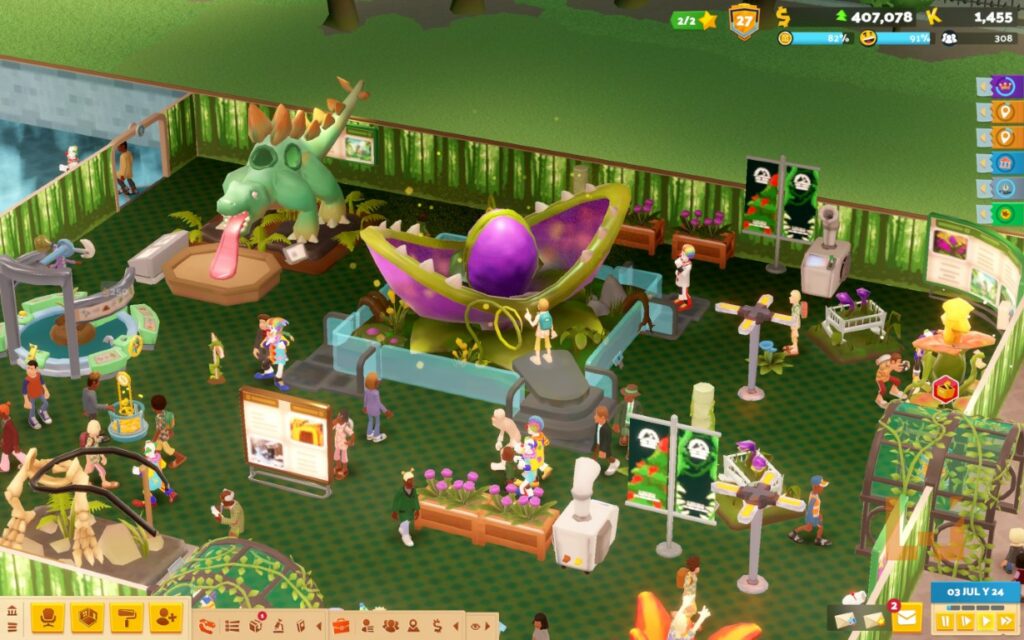Open the build room button

[88, 618]
